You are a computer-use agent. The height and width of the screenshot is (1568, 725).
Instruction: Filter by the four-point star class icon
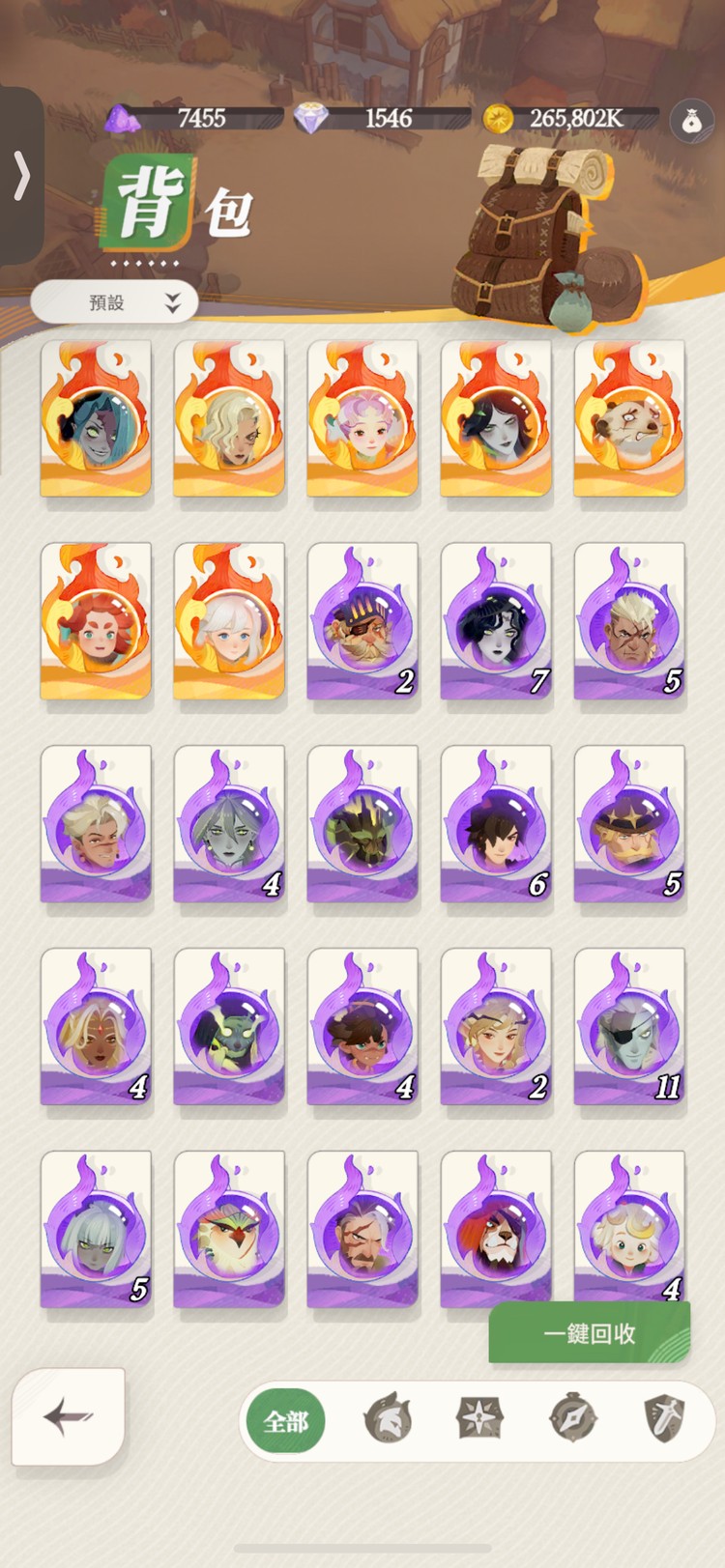[x=479, y=1419]
